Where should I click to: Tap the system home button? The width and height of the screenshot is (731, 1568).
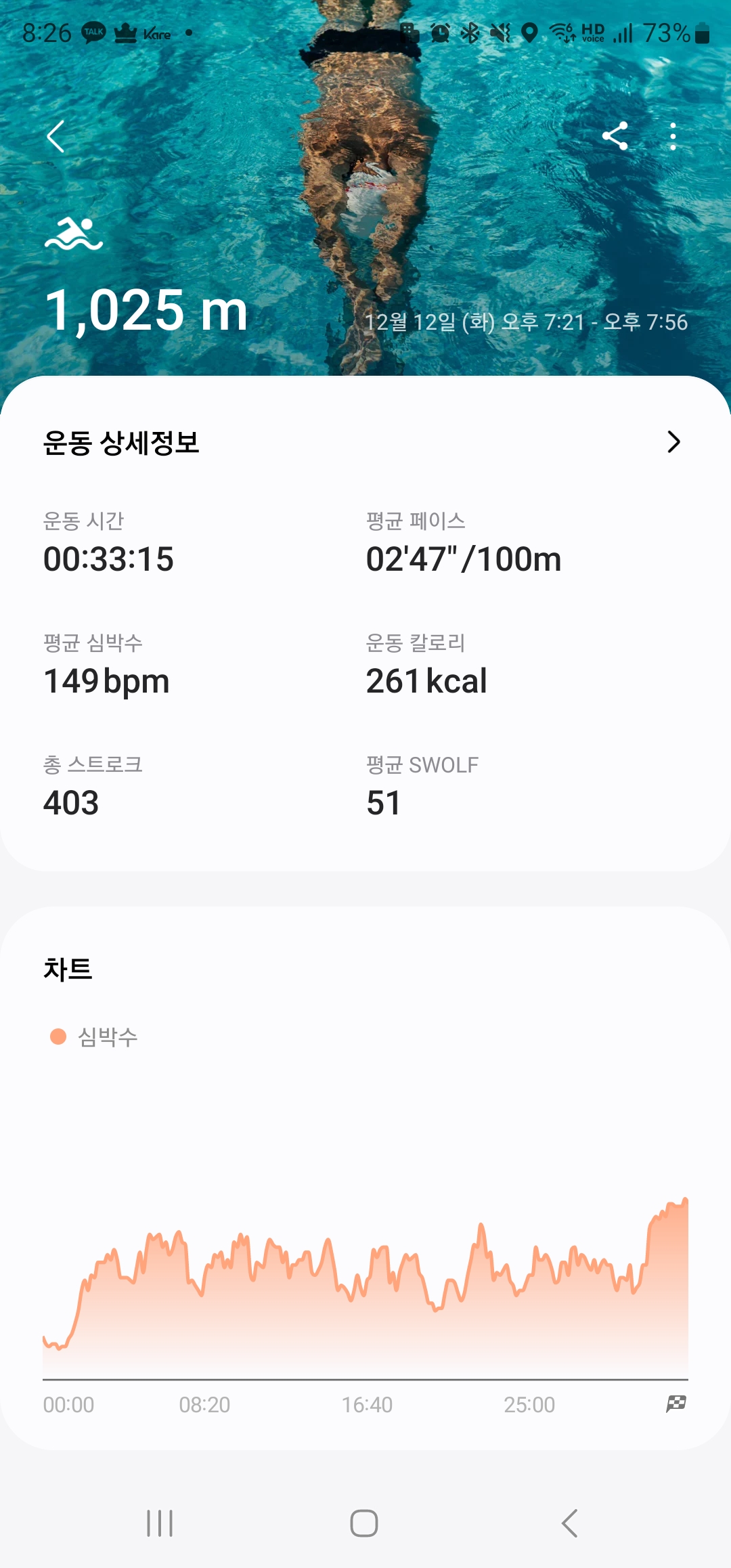pyautogui.click(x=364, y=1523)
